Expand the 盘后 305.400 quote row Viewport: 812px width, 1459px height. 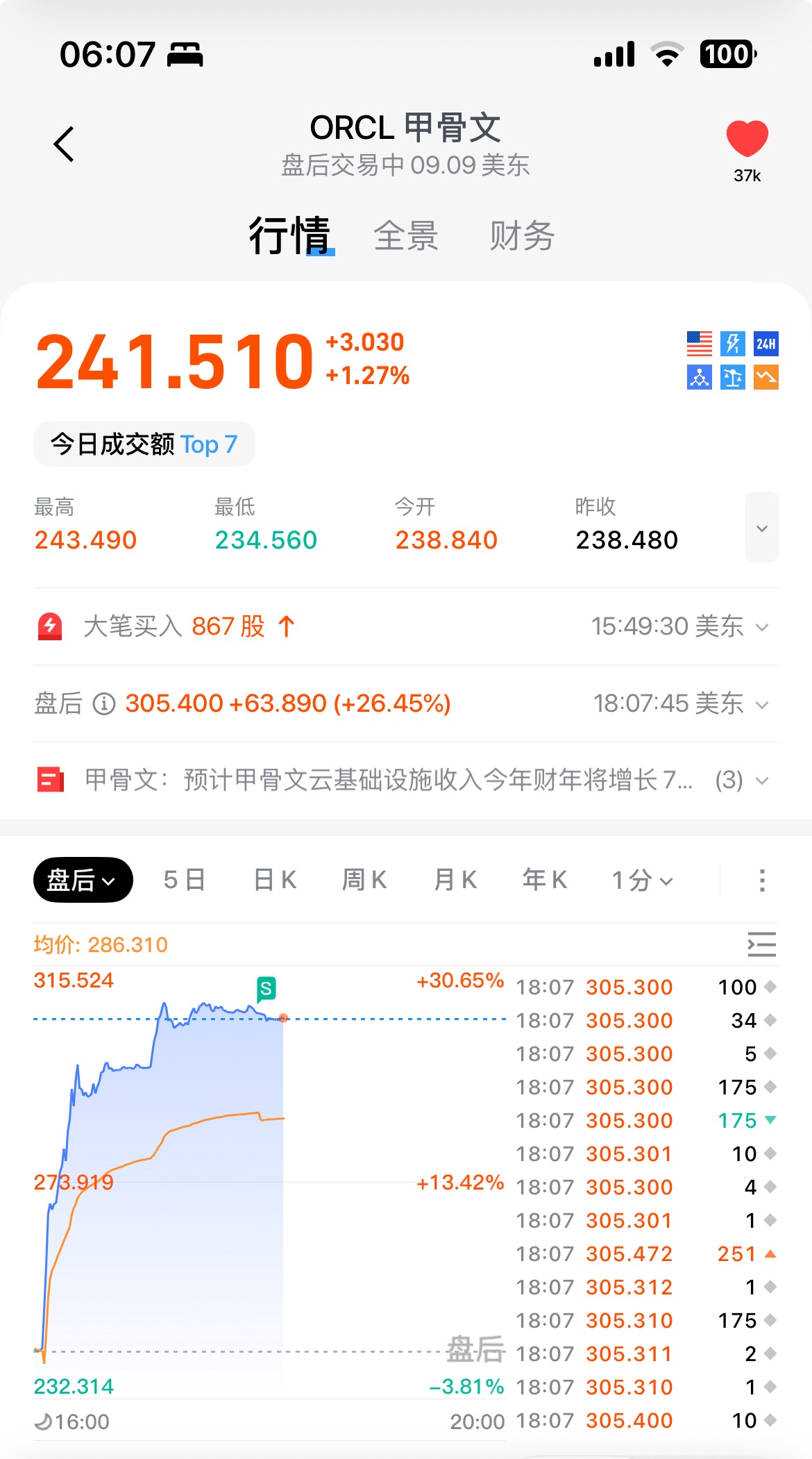point(406,703)
